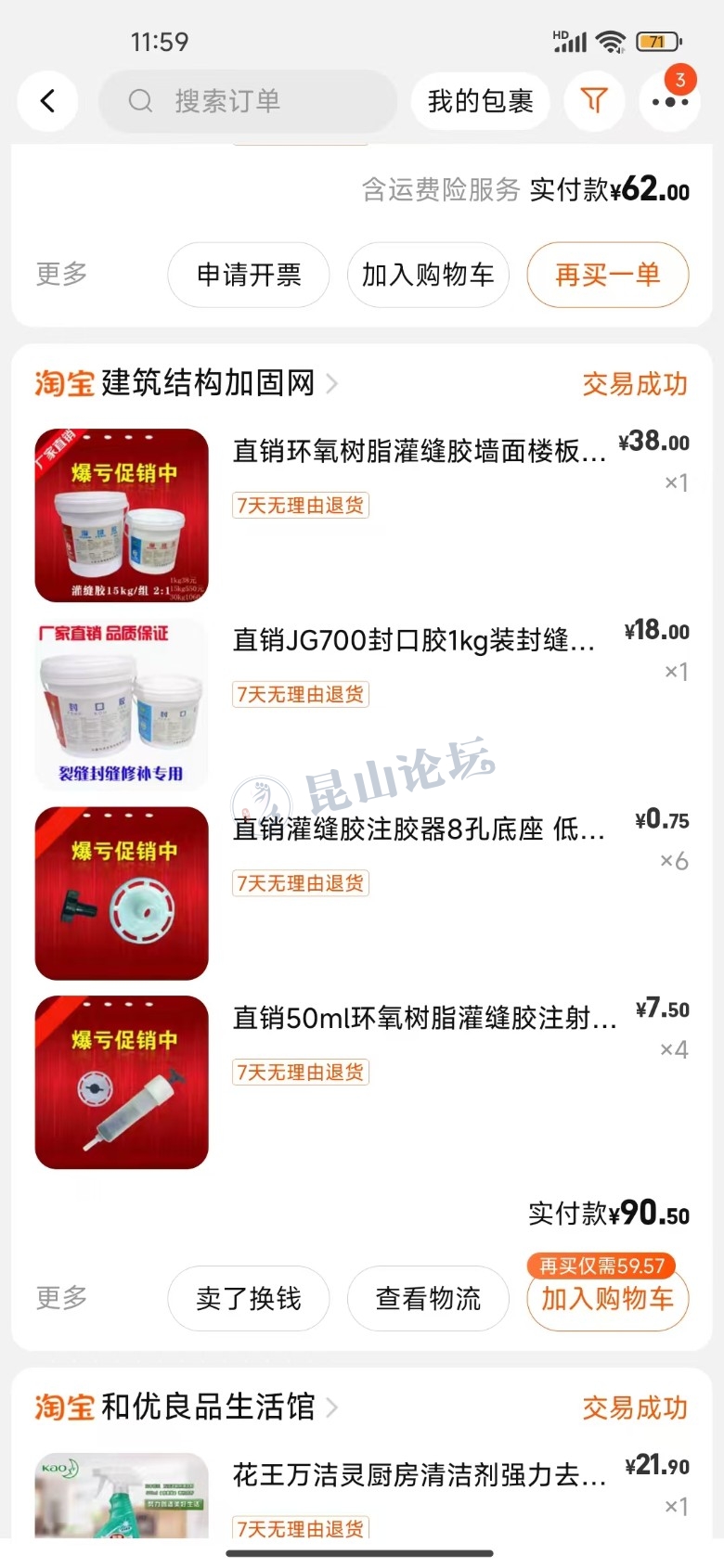This screenshot has width=724, height=1568.
Task: Tap 申请开票 for the ¥62.00 order
Action: [x=249, y=275]
